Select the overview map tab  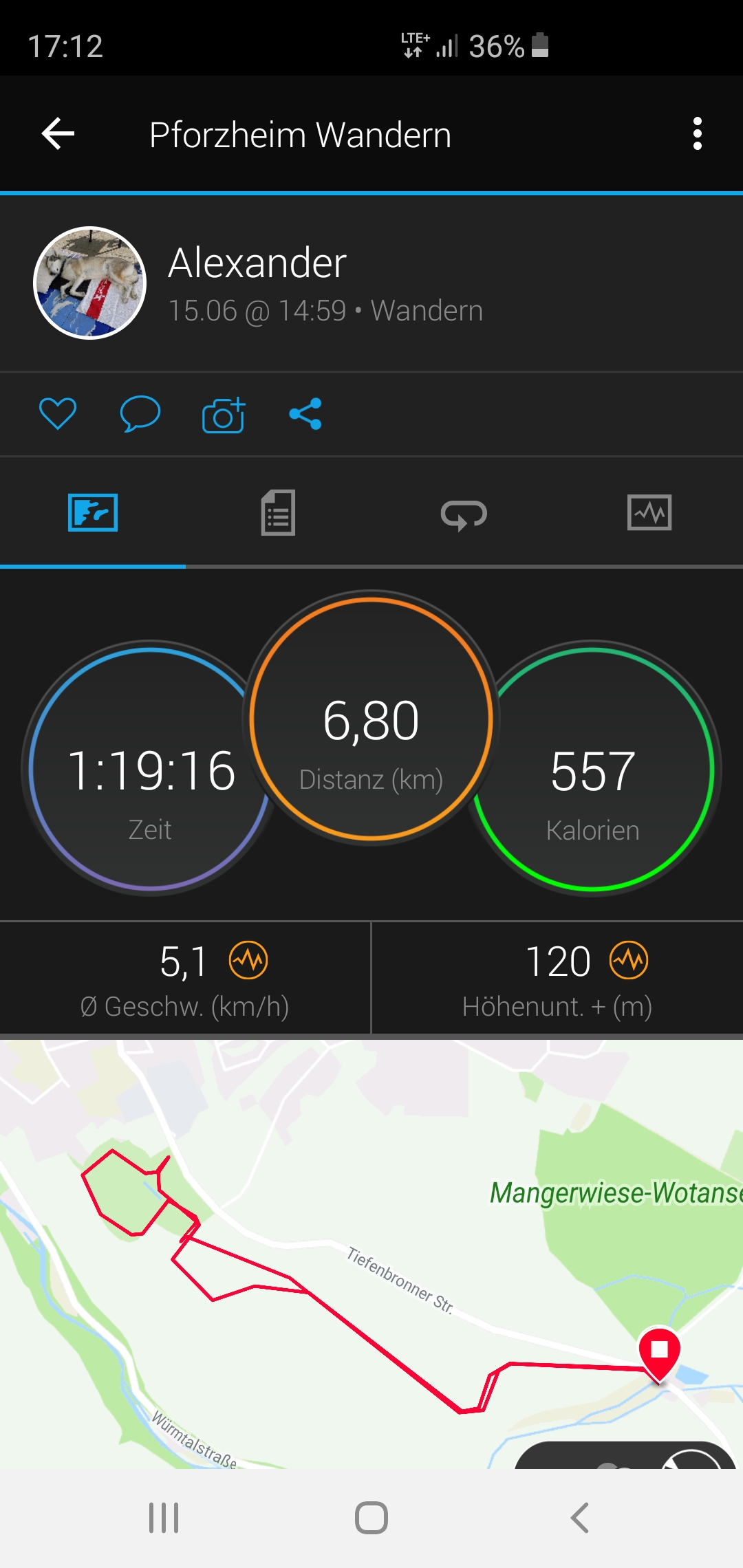click(x=93, y=513)
